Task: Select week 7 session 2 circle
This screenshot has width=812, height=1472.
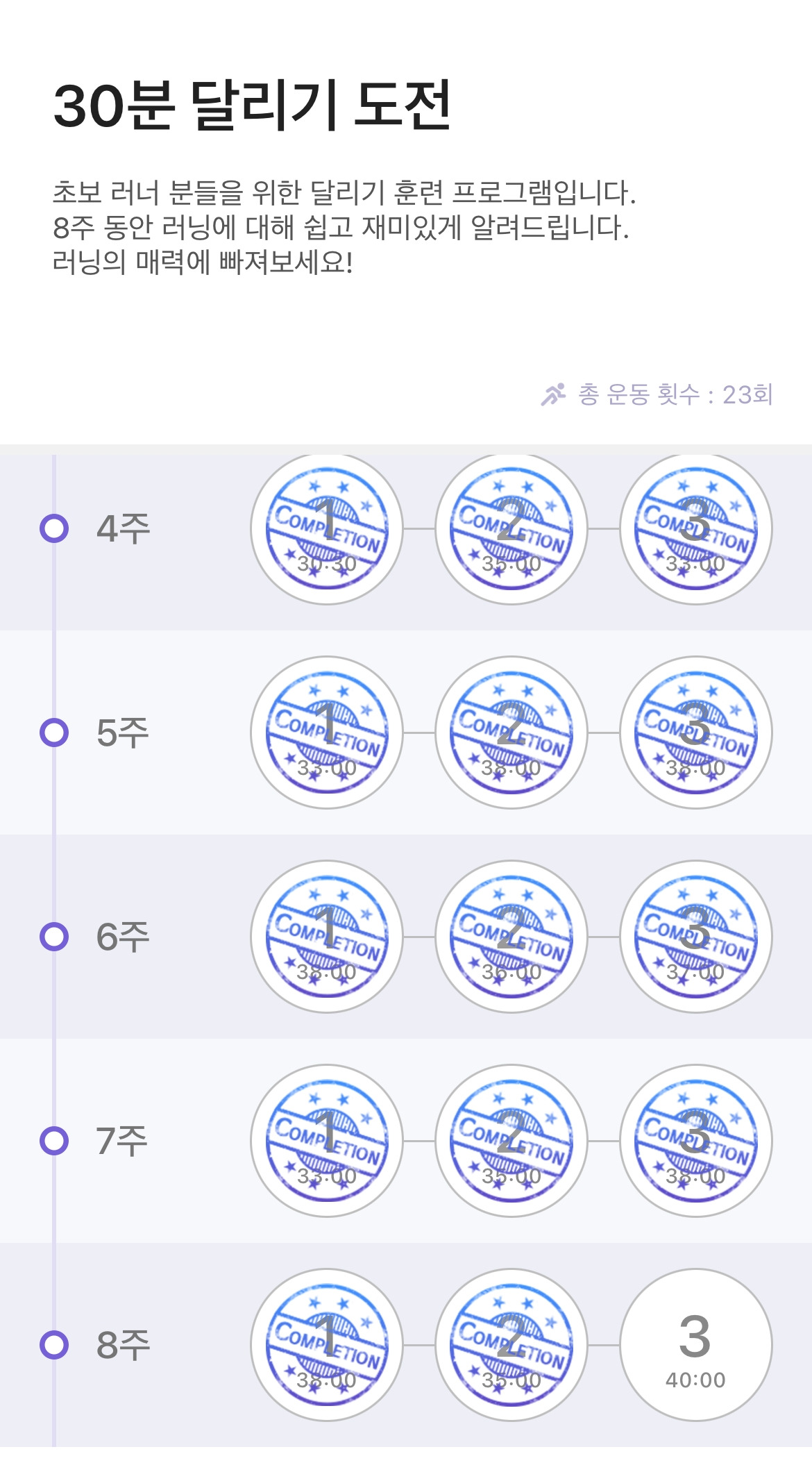Action: click(x=511, y=1141)
